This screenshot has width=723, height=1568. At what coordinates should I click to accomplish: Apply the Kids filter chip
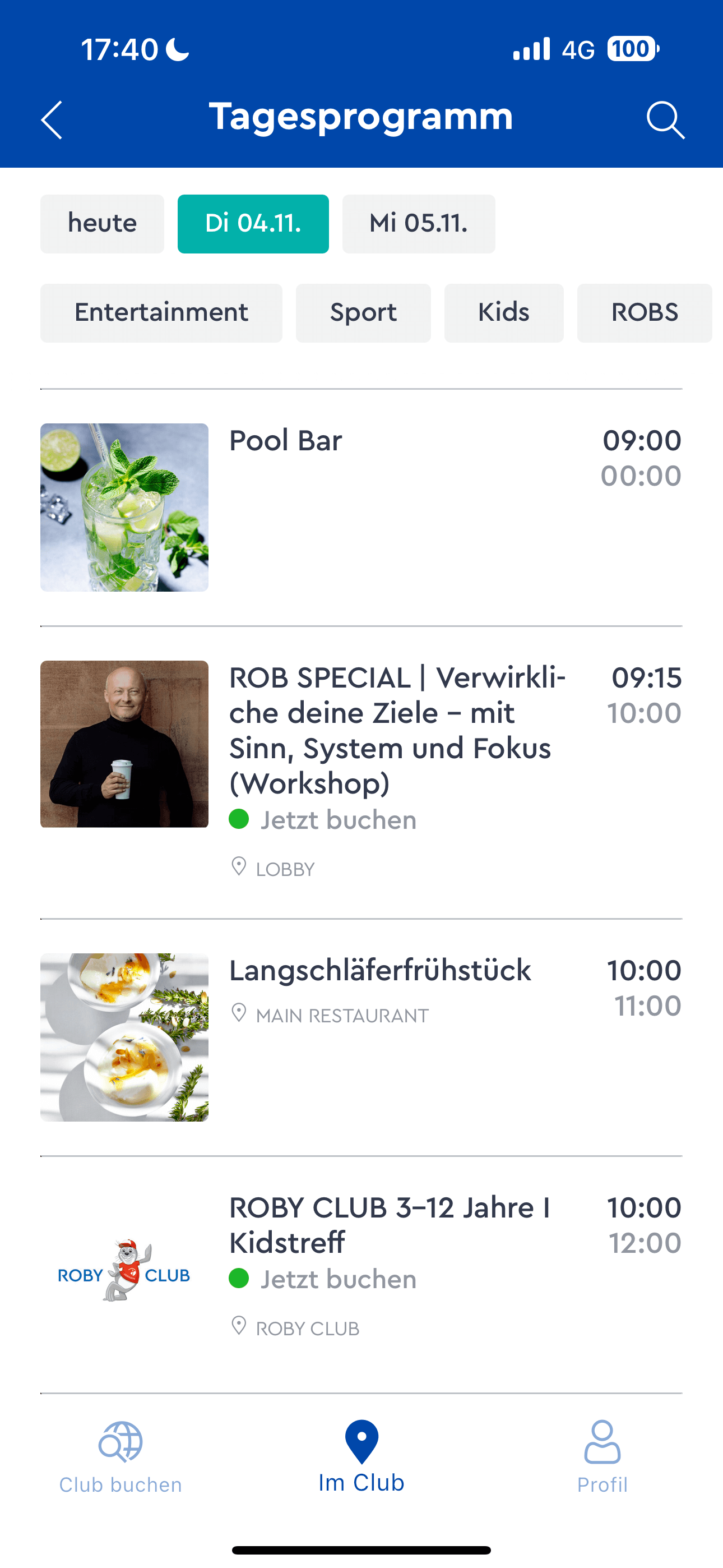click(504, 313)
